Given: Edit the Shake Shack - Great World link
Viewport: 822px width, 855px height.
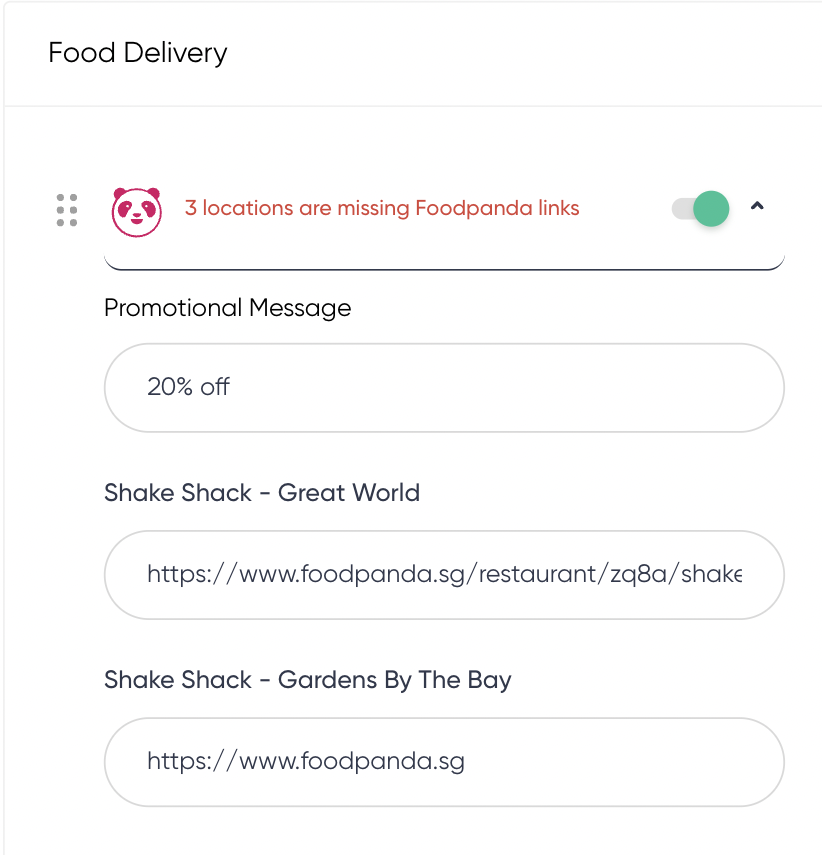Looking at the screenshot, I should (444, 575).
